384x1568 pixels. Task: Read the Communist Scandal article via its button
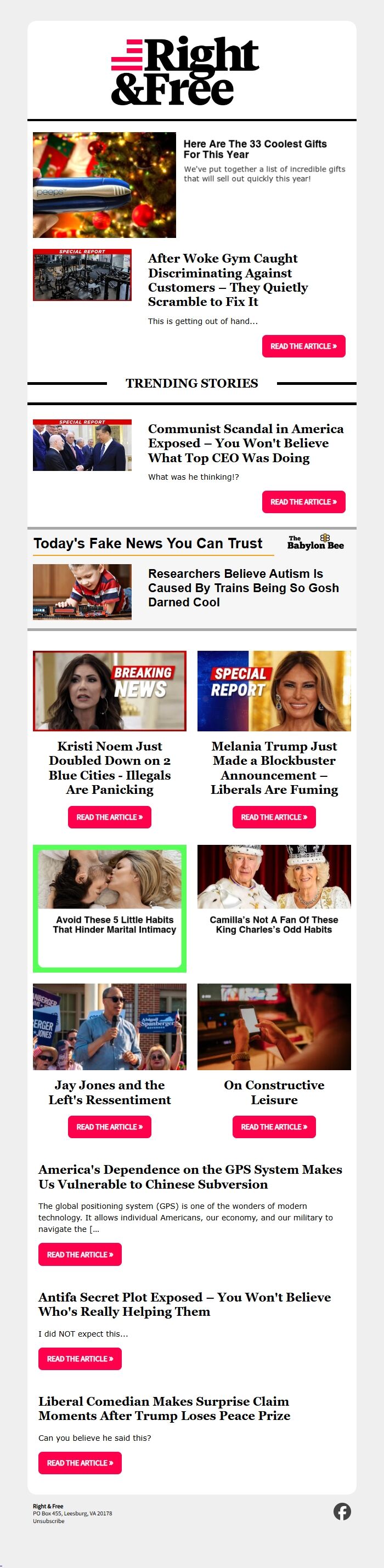(x=303, y=502)
